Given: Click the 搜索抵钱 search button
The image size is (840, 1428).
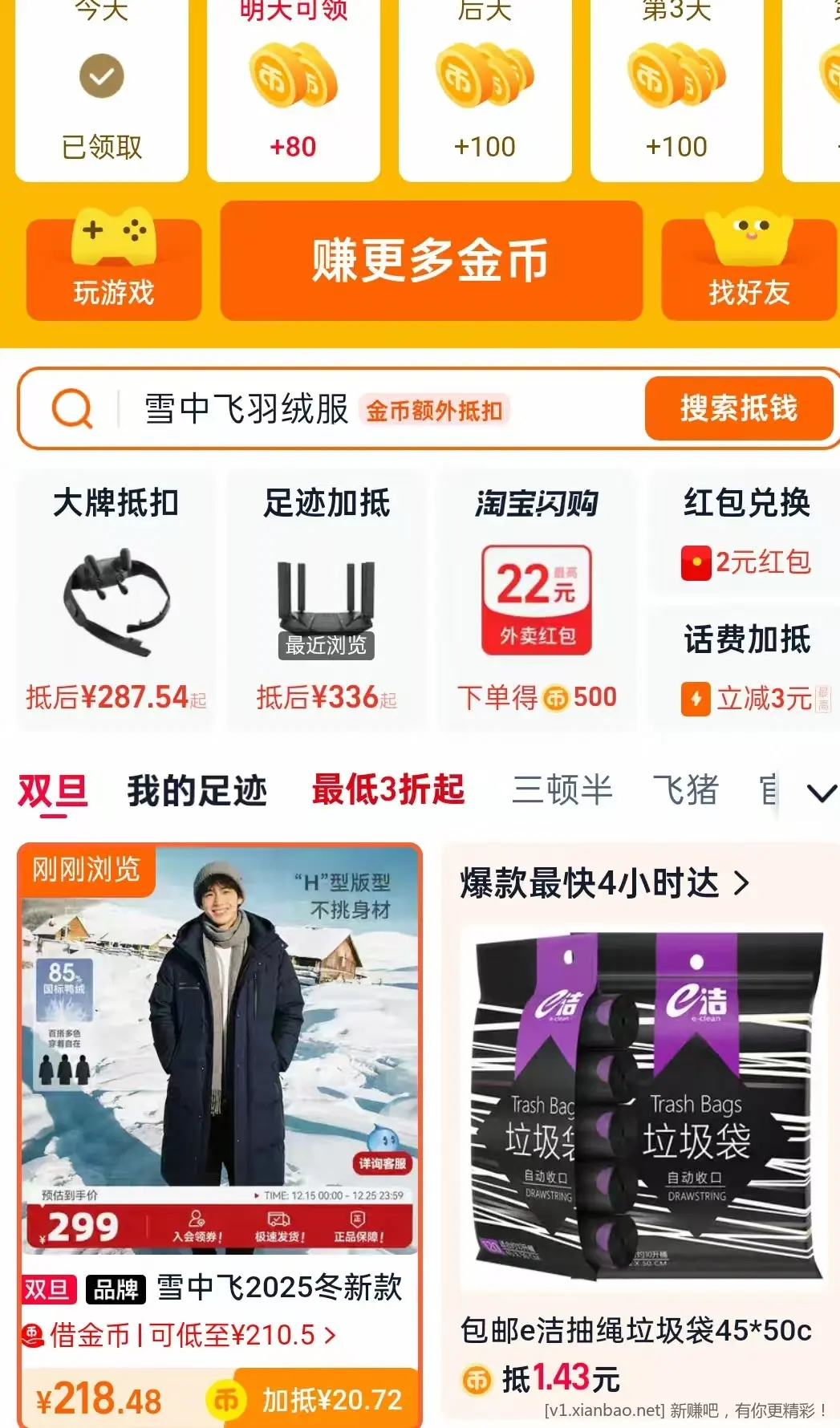Looking at the screenshot, I should [738, 409].
